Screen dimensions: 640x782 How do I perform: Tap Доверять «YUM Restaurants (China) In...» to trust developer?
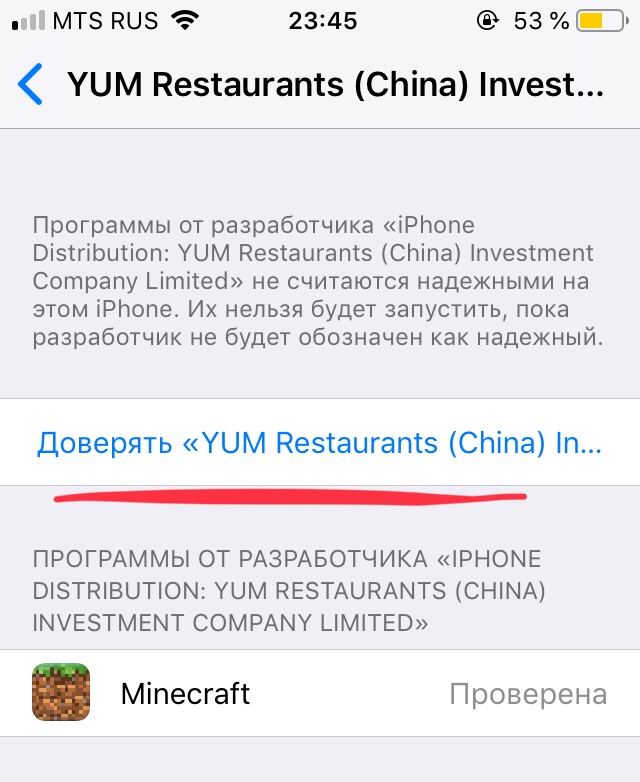pos(319,443)
